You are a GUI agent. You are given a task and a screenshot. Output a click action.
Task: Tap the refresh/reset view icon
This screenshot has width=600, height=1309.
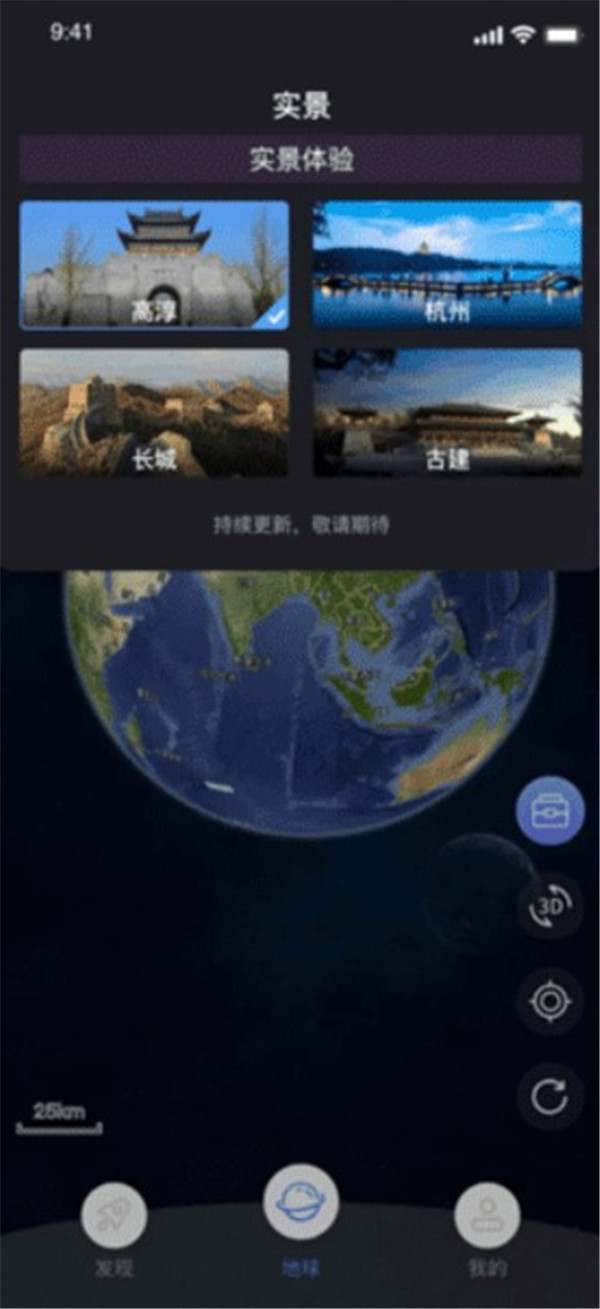click(x=550, y=1097)
